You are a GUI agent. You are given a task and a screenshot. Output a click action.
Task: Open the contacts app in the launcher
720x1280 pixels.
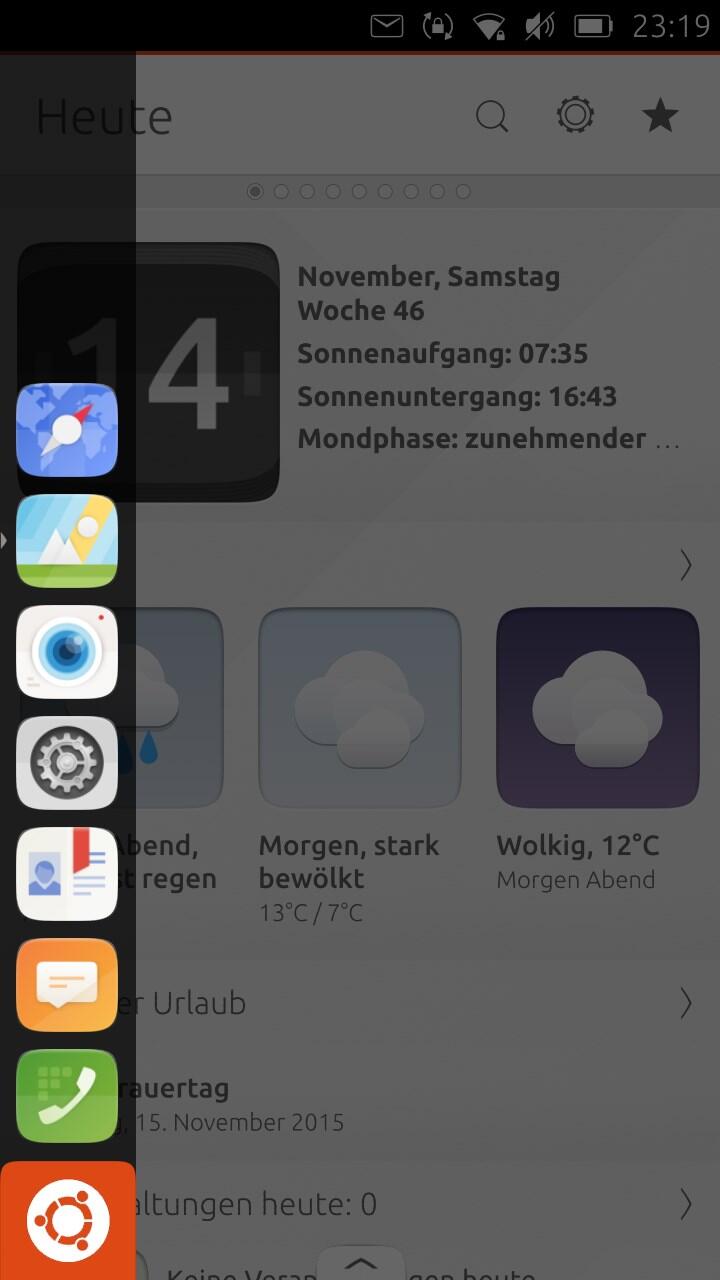(67, 874)
